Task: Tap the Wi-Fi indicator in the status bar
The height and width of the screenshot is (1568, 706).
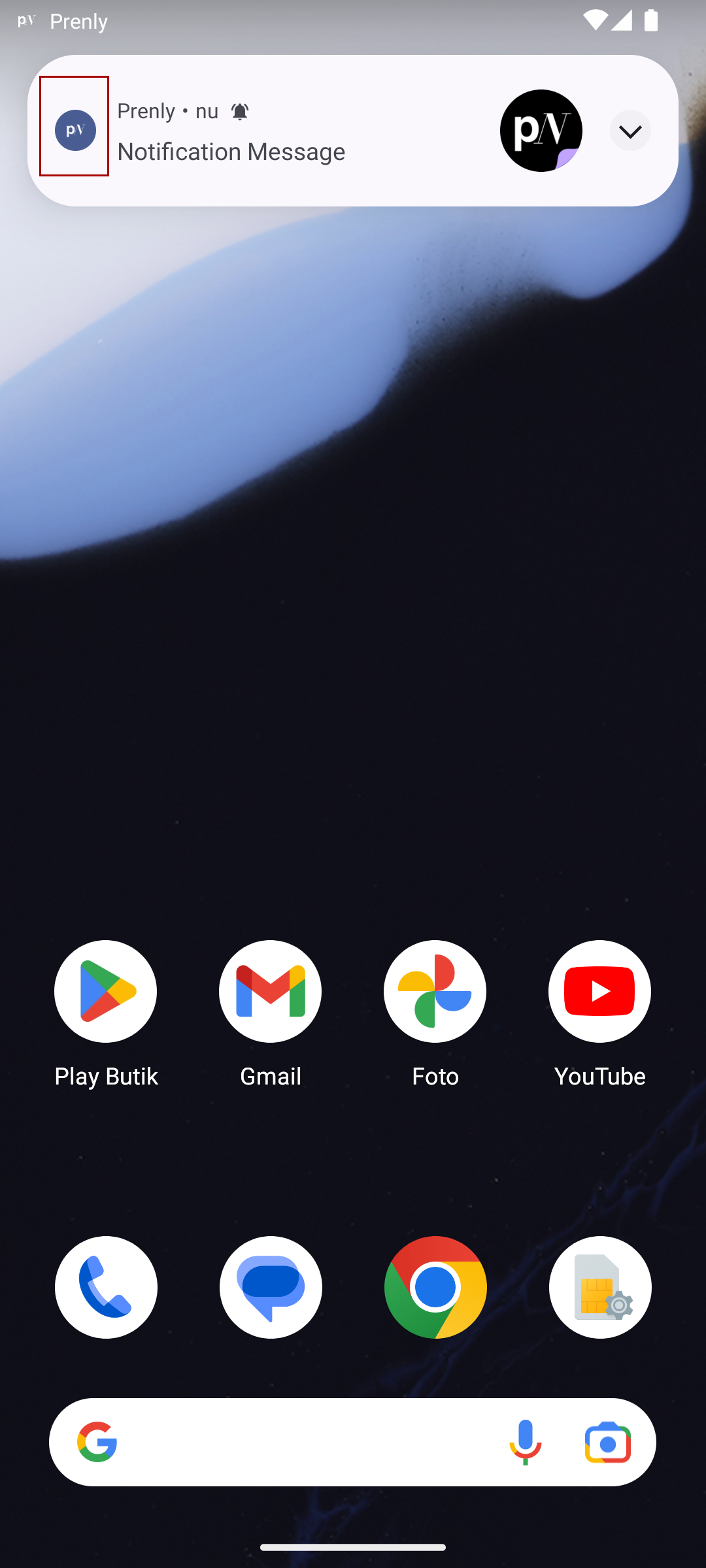Action: 596,21
